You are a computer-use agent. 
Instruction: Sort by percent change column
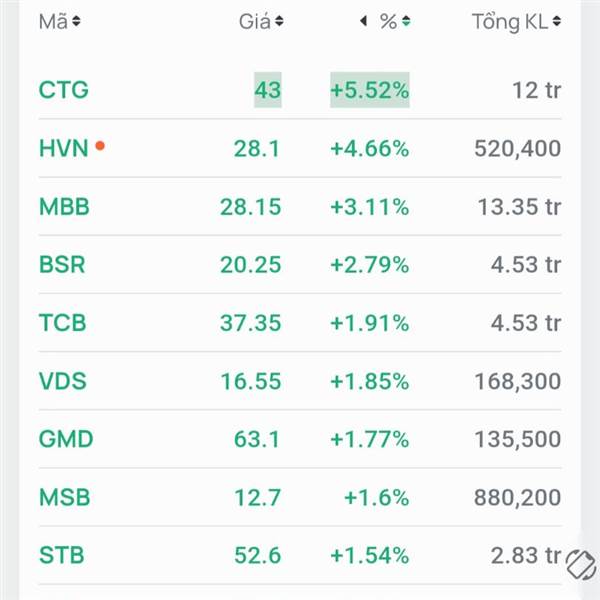(x=395, y=22)
